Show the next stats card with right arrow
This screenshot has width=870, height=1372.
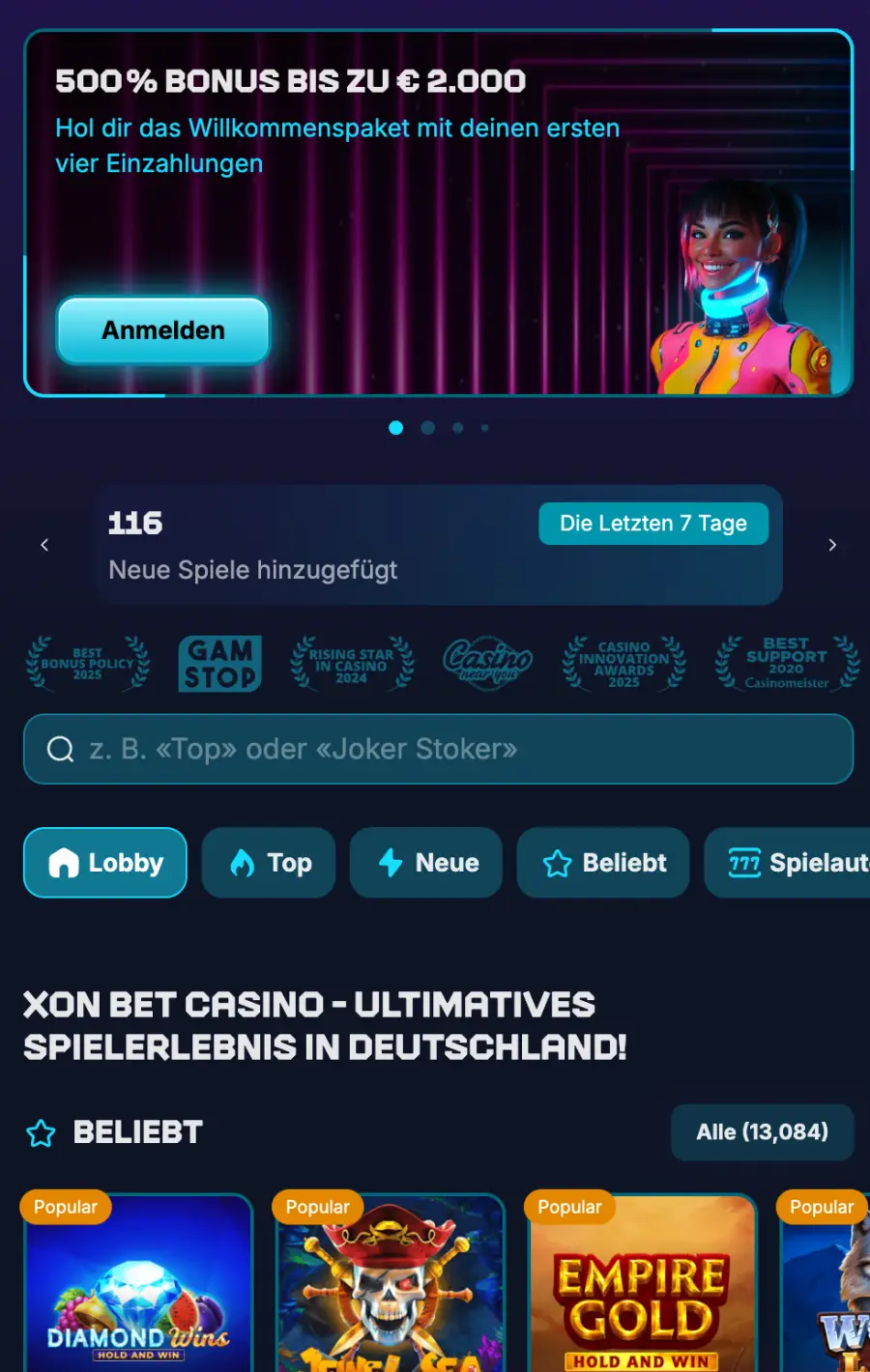click(x=832, y=545)
